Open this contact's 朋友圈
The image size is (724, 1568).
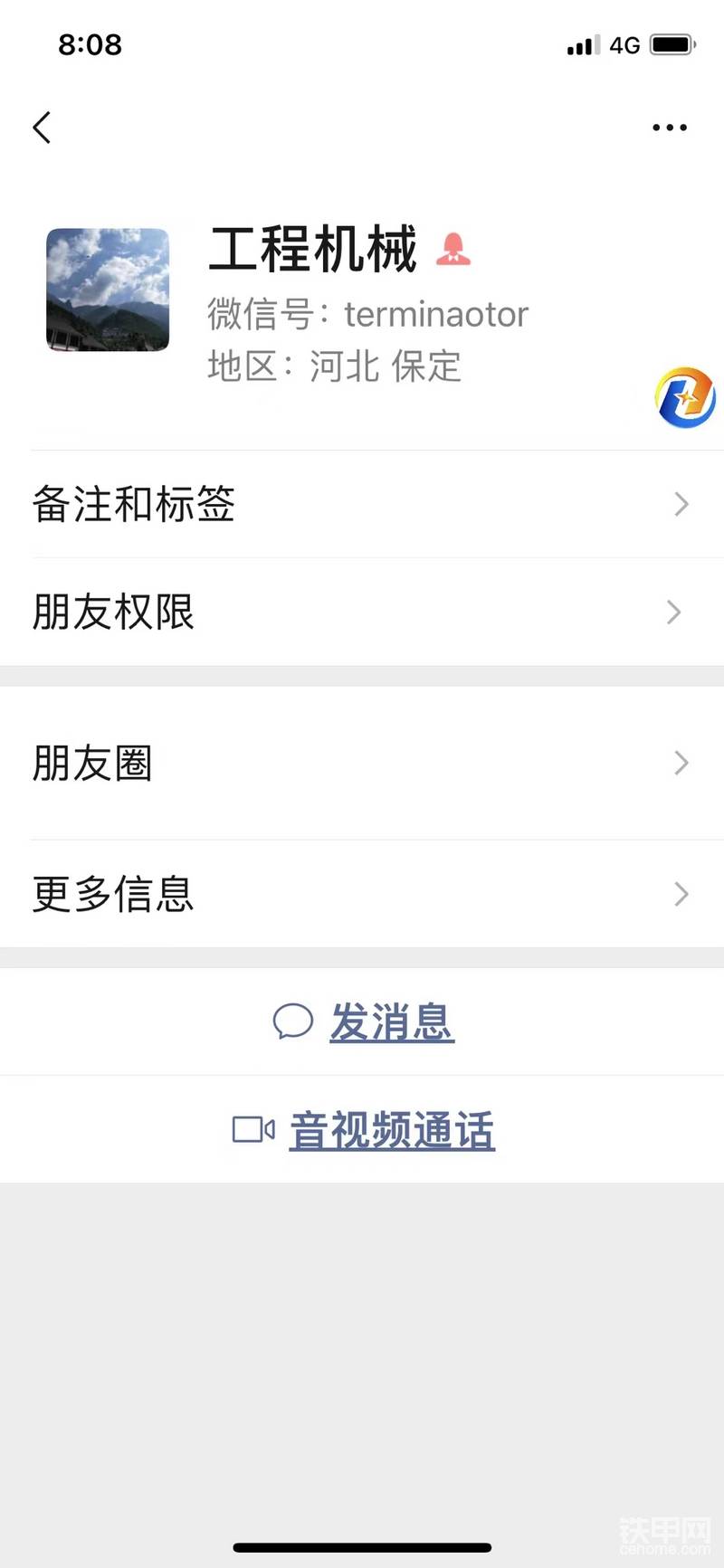(x=362, y=763)
